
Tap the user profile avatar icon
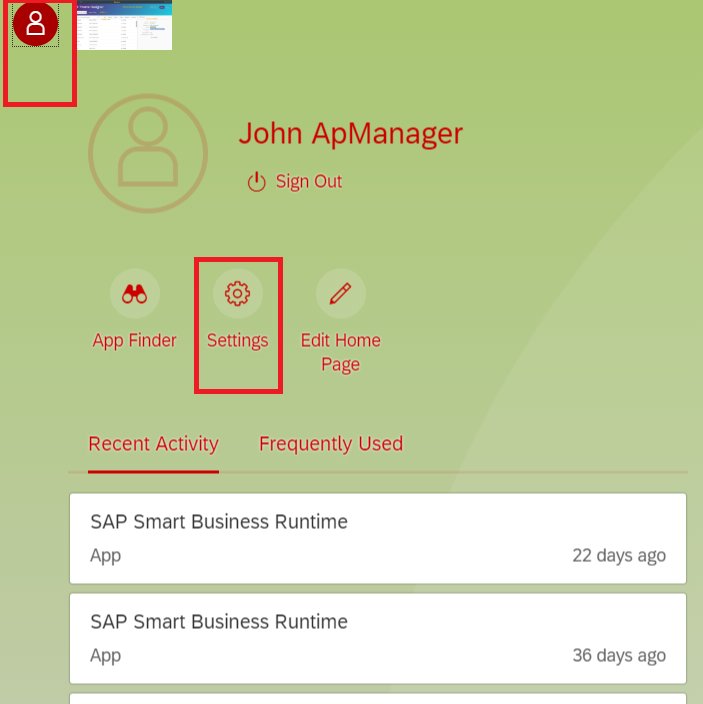(x=36, y=24)
